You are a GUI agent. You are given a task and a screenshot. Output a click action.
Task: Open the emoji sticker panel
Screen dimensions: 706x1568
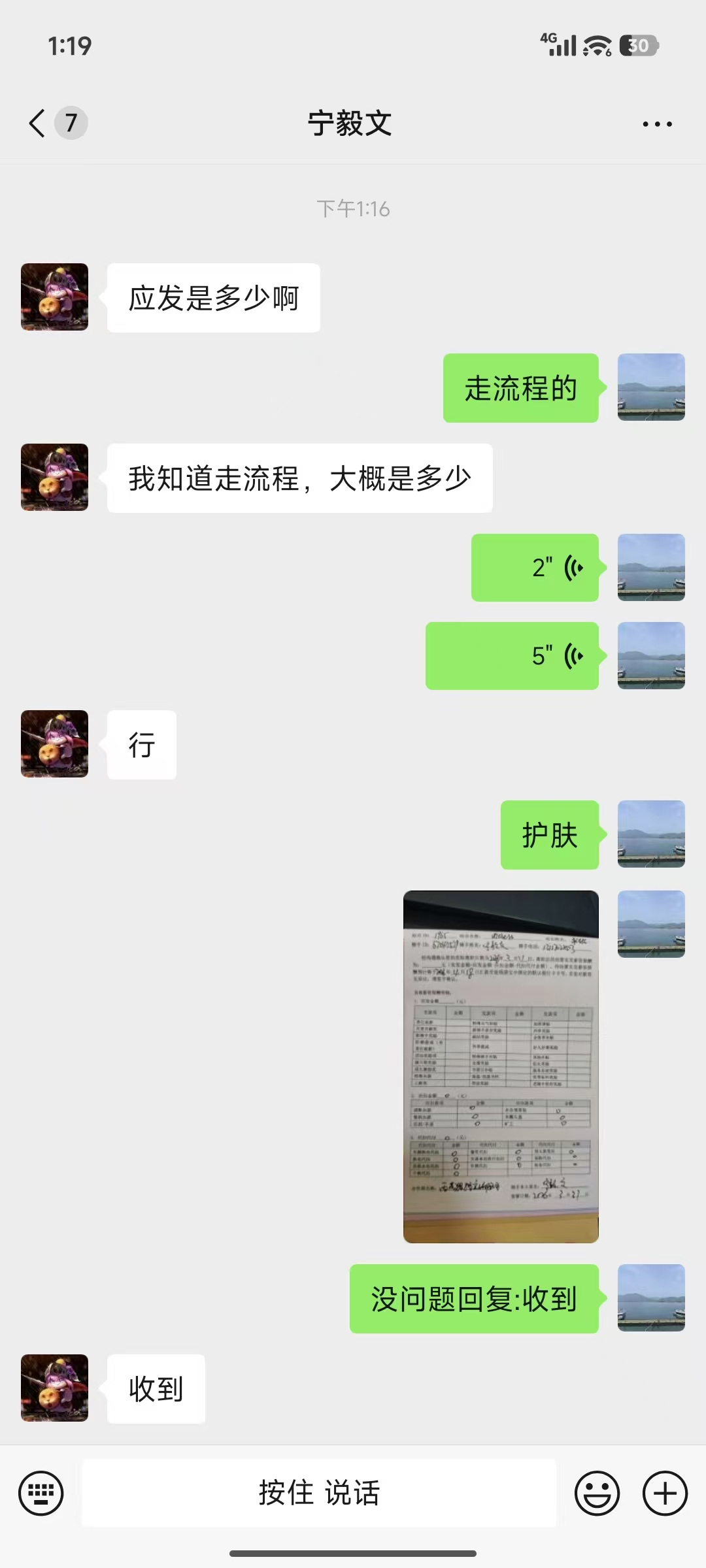point(597,1493)
